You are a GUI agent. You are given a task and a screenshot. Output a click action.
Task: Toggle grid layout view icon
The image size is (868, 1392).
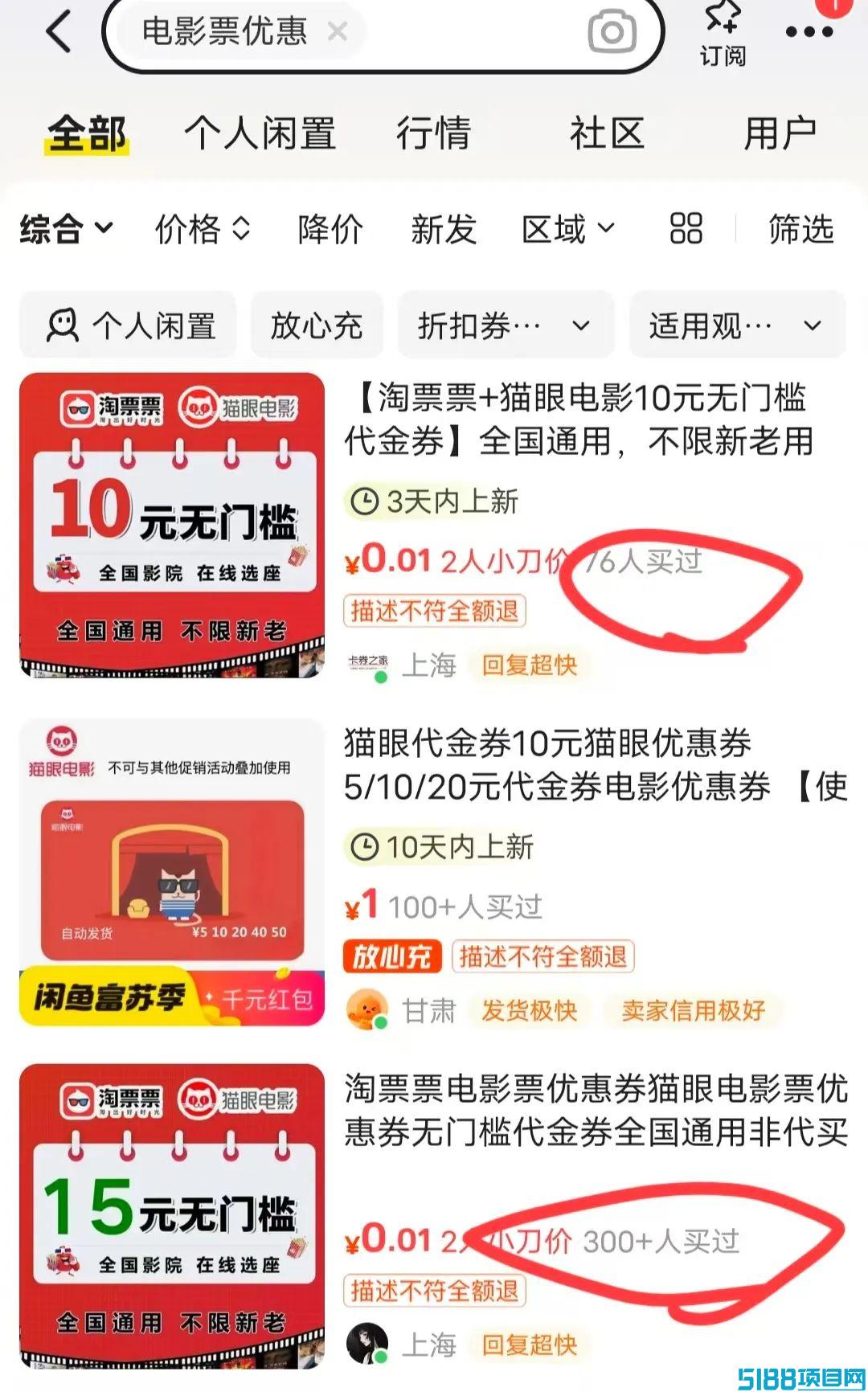(x=686, y=229)
